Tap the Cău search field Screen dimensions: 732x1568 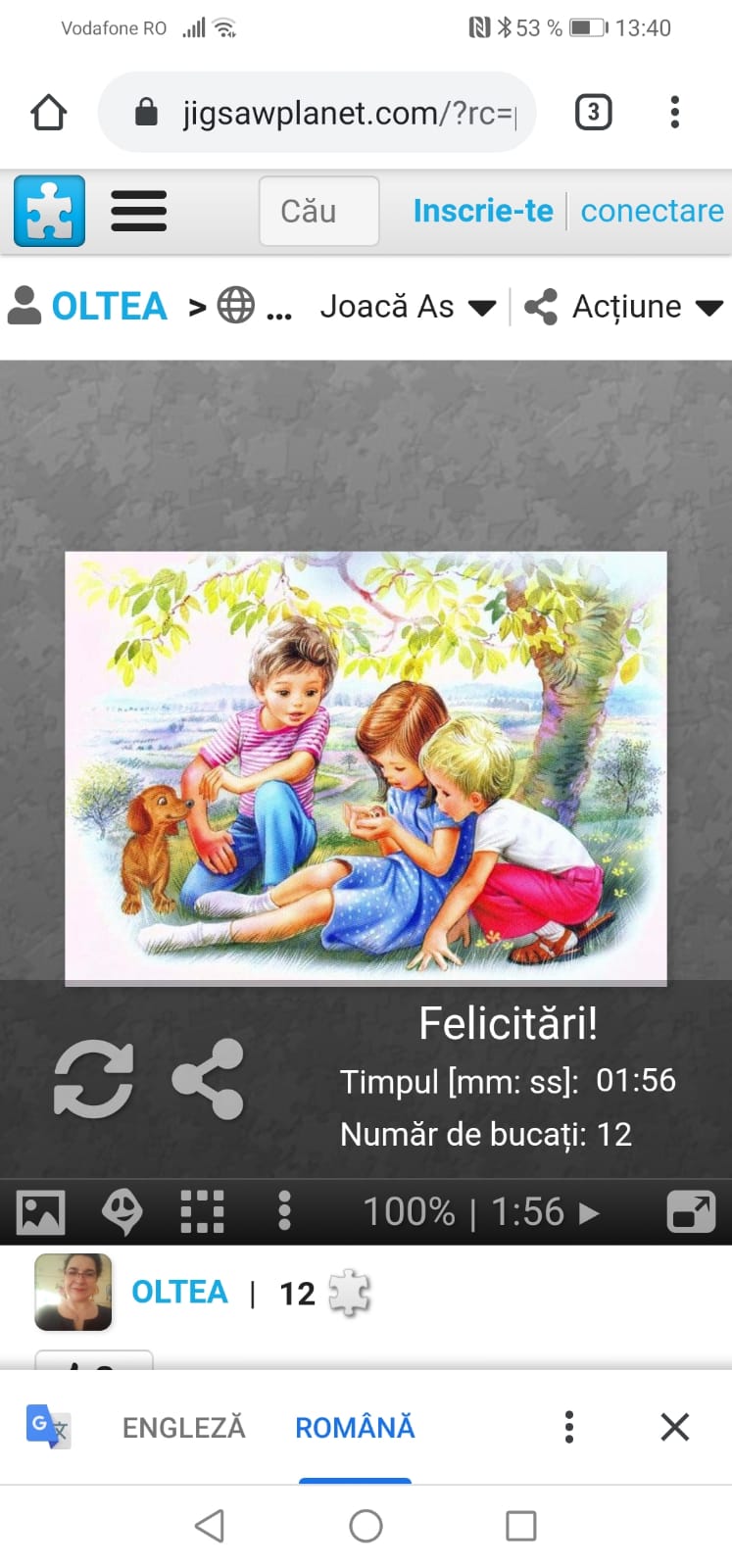tap(318, 211)
